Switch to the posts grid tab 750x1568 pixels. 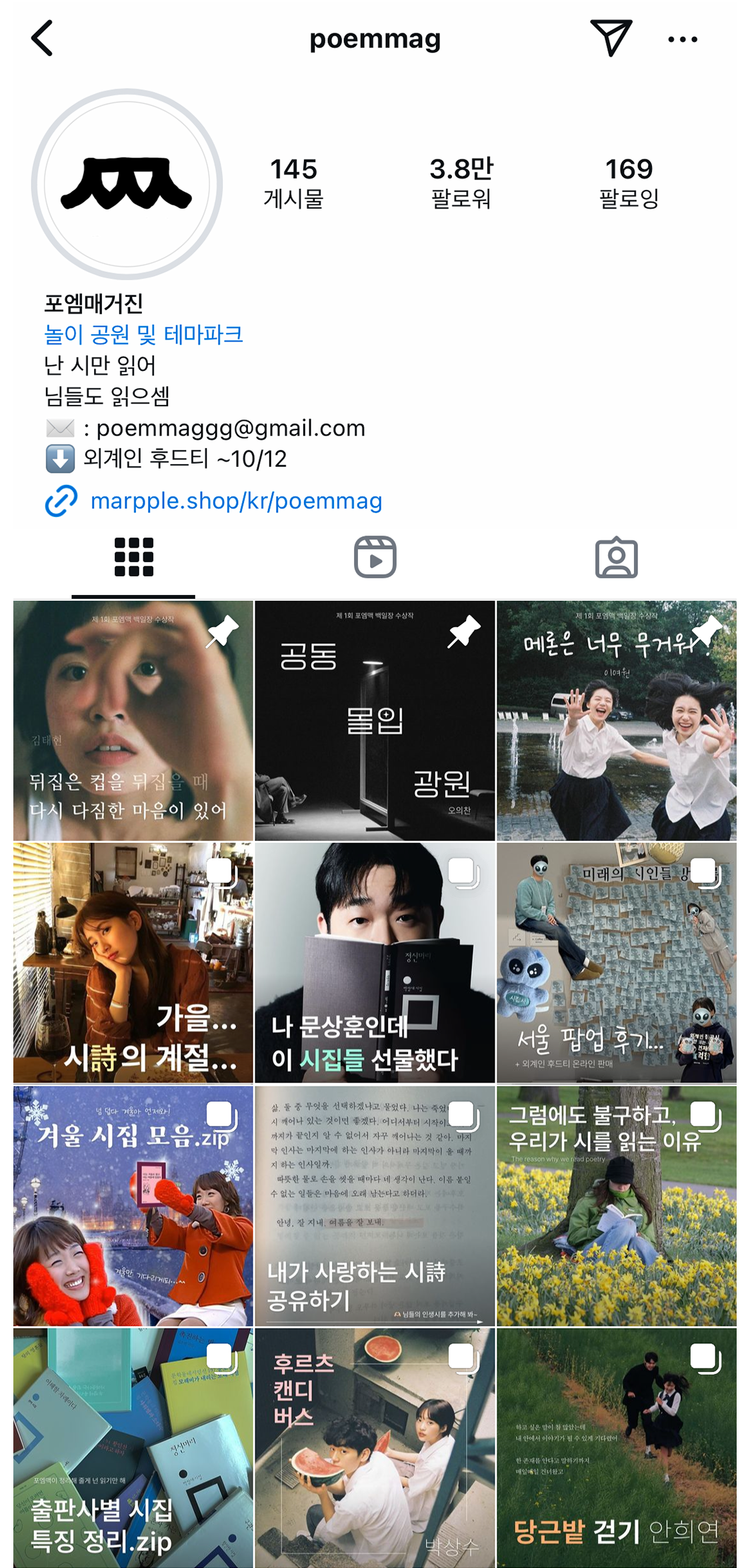[133, 557]
